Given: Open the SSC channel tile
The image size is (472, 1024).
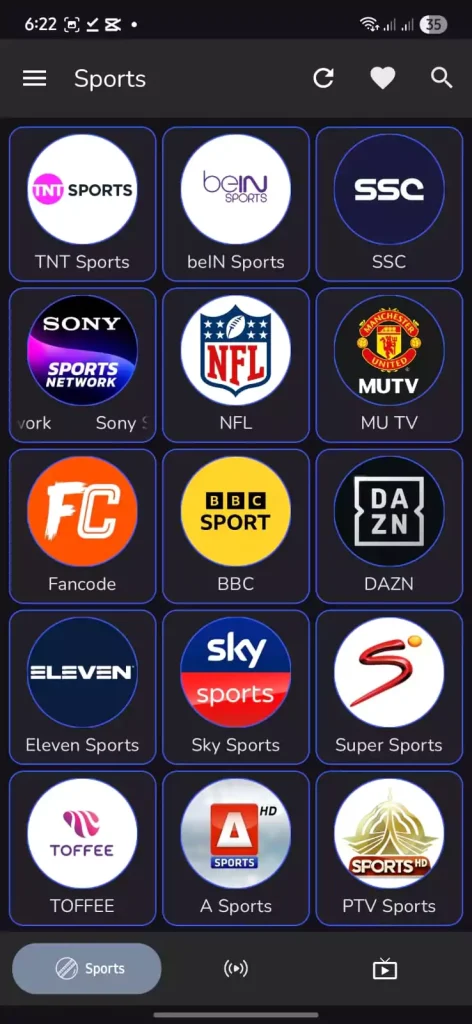Looking at the screenshot, I should click(x=389, y=204).
